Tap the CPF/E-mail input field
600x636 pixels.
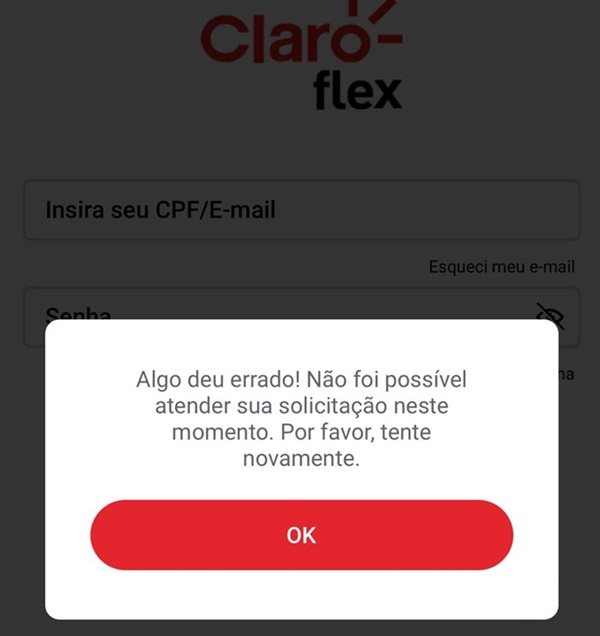pos(301,210)
